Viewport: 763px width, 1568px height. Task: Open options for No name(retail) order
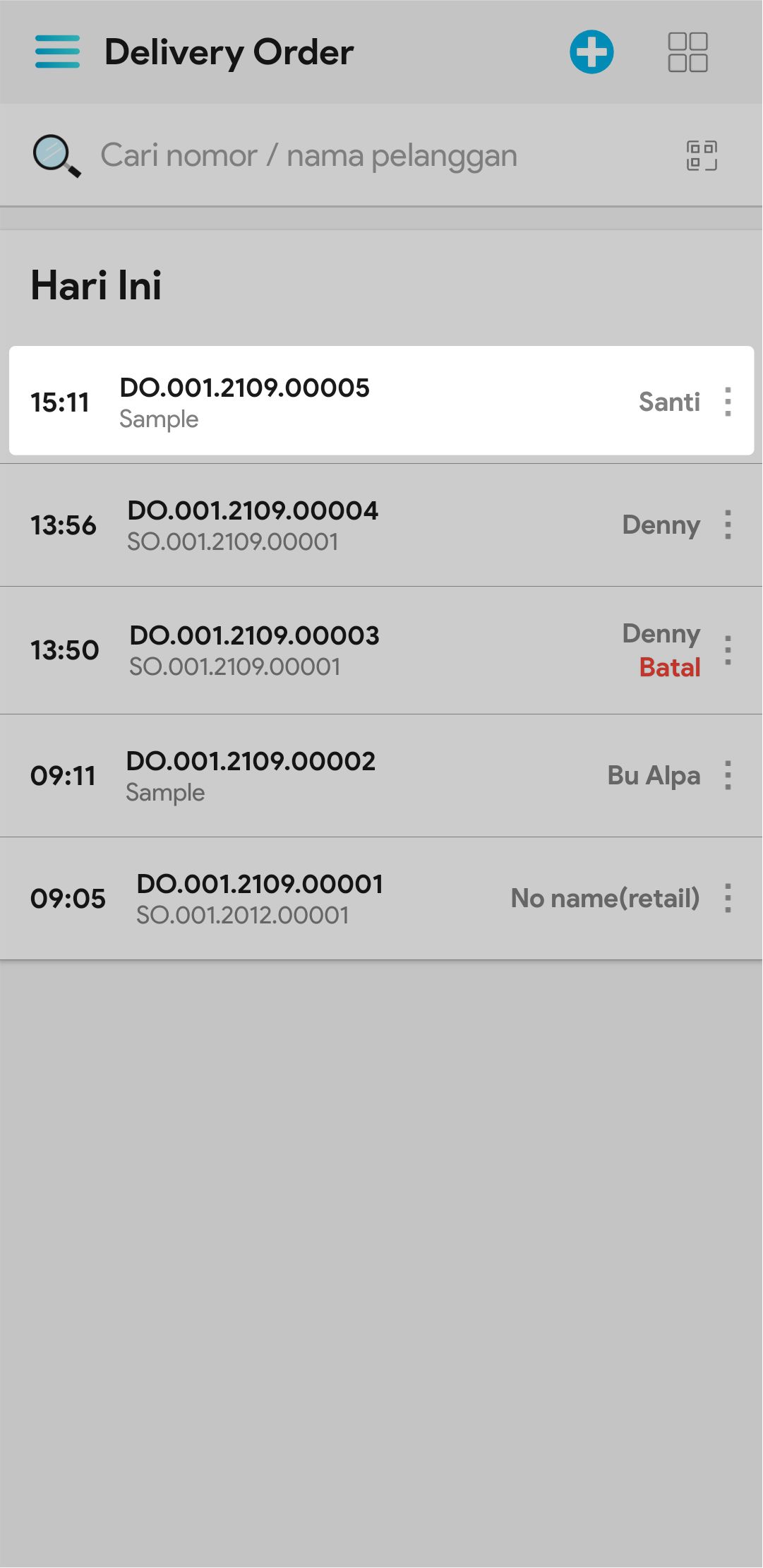728,898
